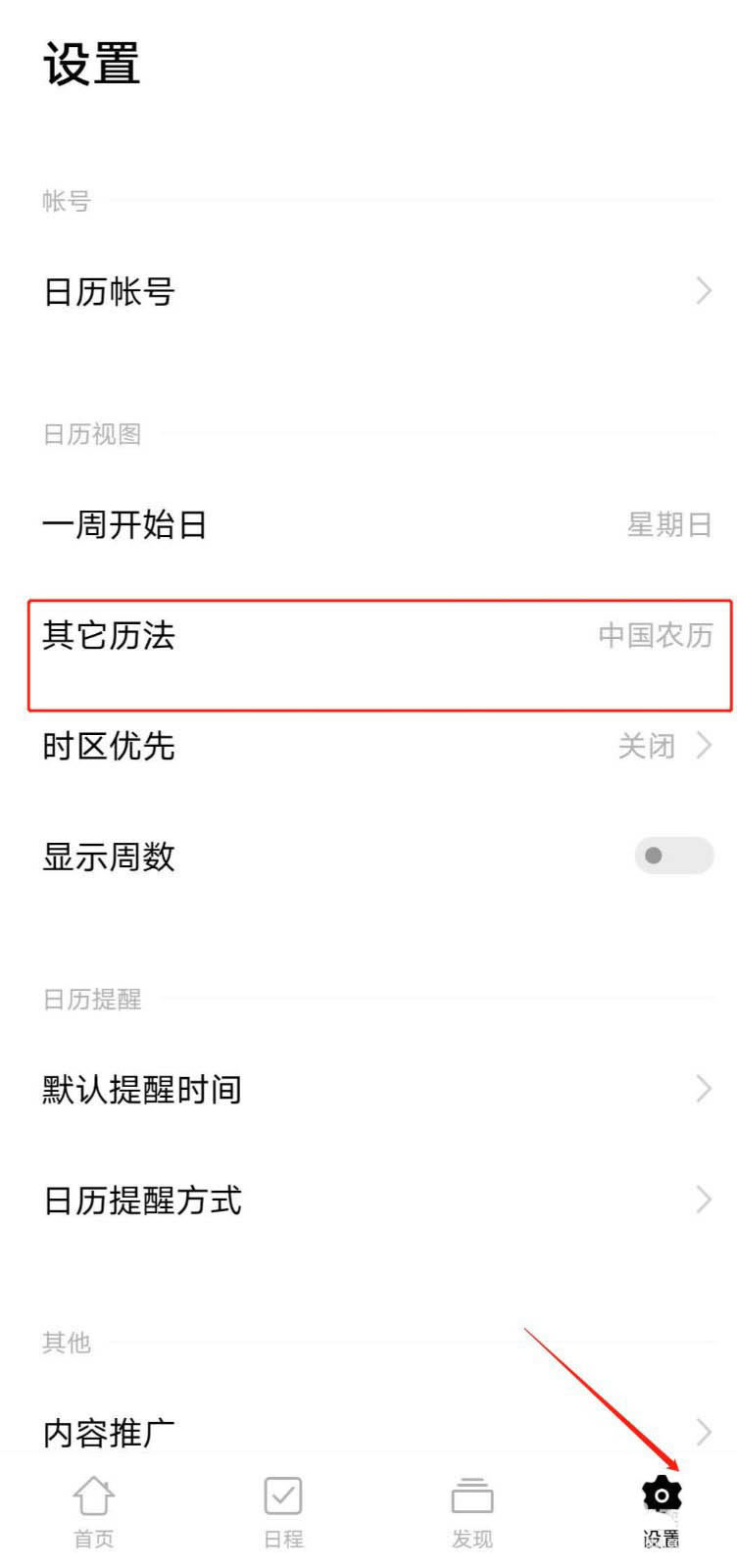
Task: Select the 设置 tab
Action: tap(662, 1511)
